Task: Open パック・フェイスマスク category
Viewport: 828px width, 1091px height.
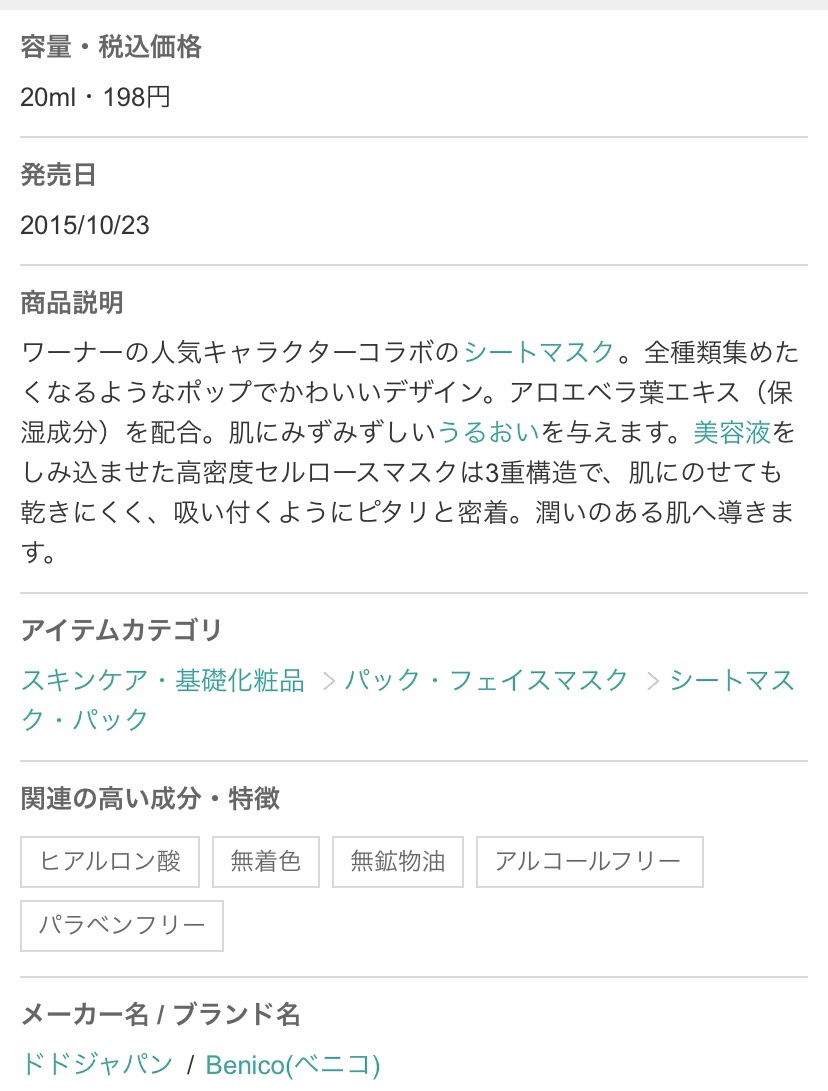Action: (486, 680)
